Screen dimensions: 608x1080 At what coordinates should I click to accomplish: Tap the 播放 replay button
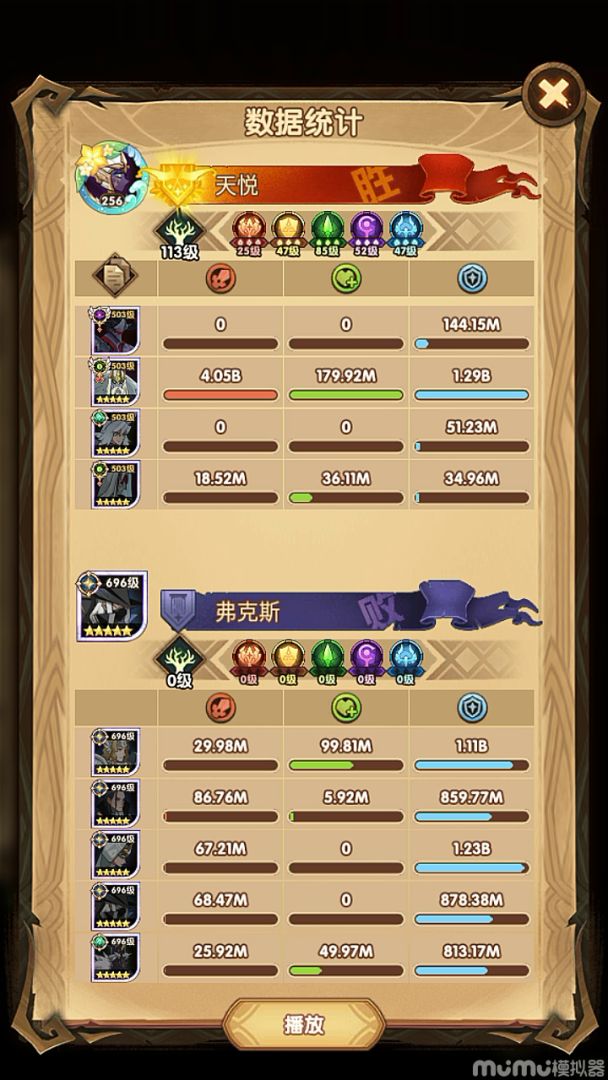pyautogui.click(x=304, y=1024)
